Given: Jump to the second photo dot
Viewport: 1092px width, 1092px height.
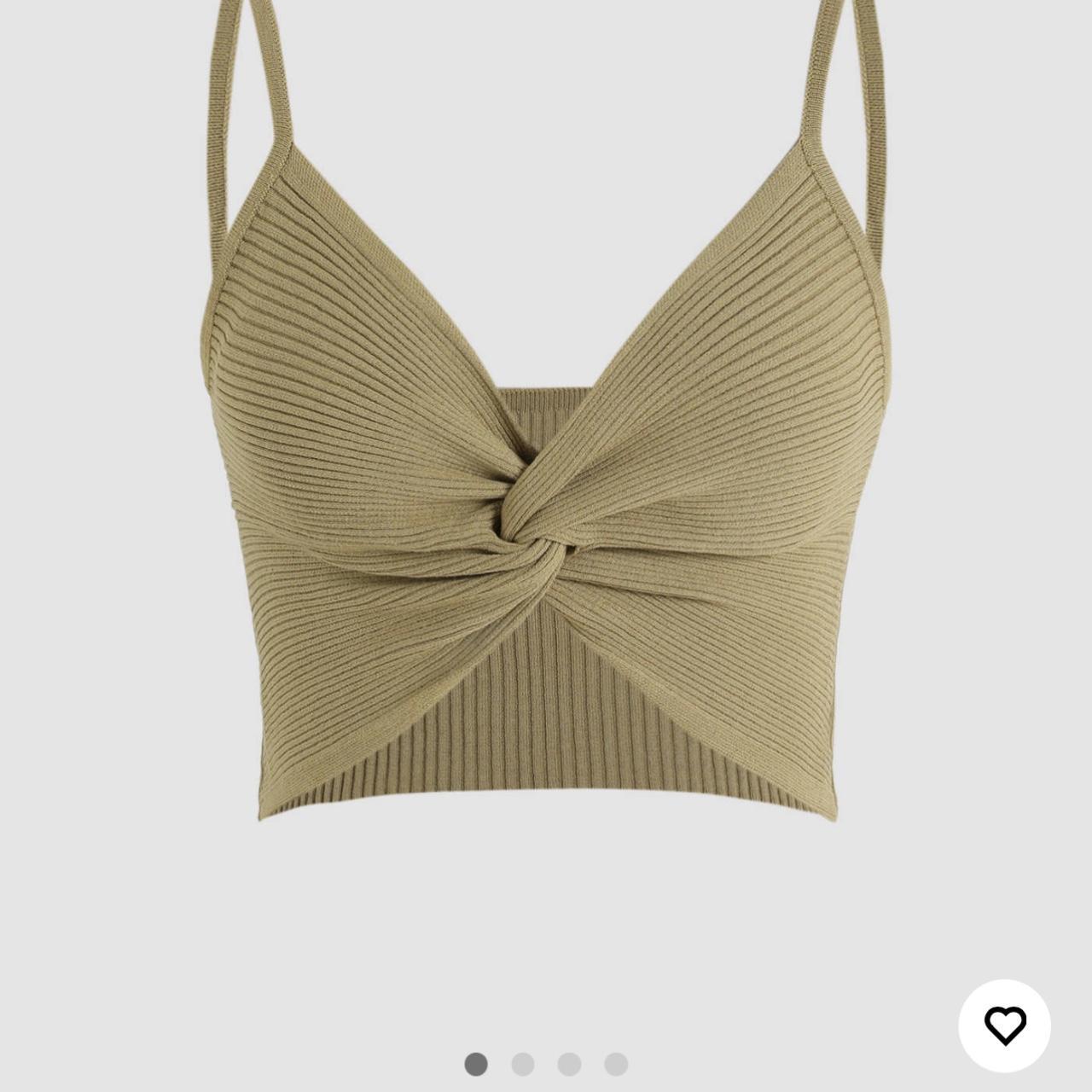Looking at the screenshot, I should [522, 1064].
